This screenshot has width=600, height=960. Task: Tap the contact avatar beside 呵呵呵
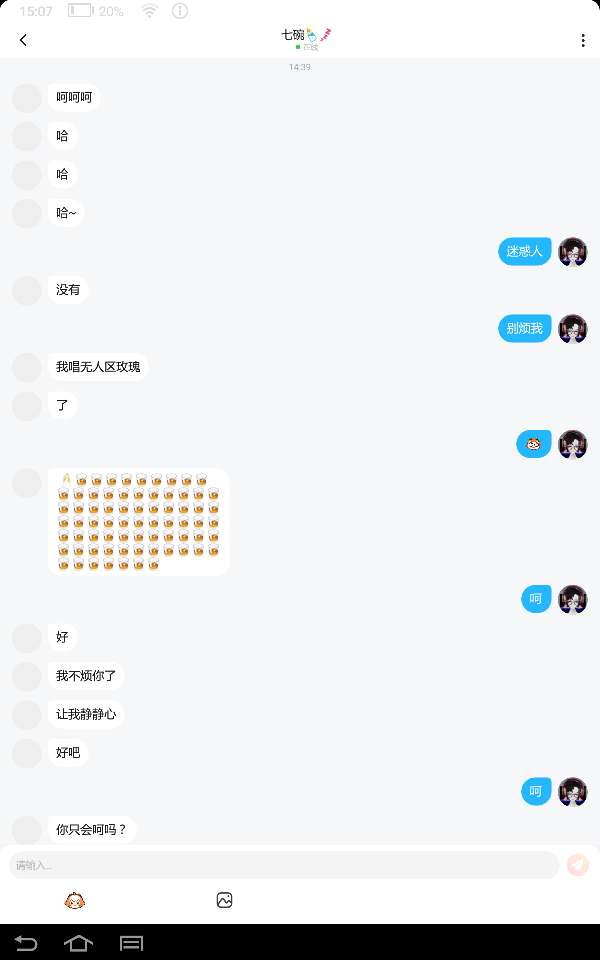[x=27, y=98]
